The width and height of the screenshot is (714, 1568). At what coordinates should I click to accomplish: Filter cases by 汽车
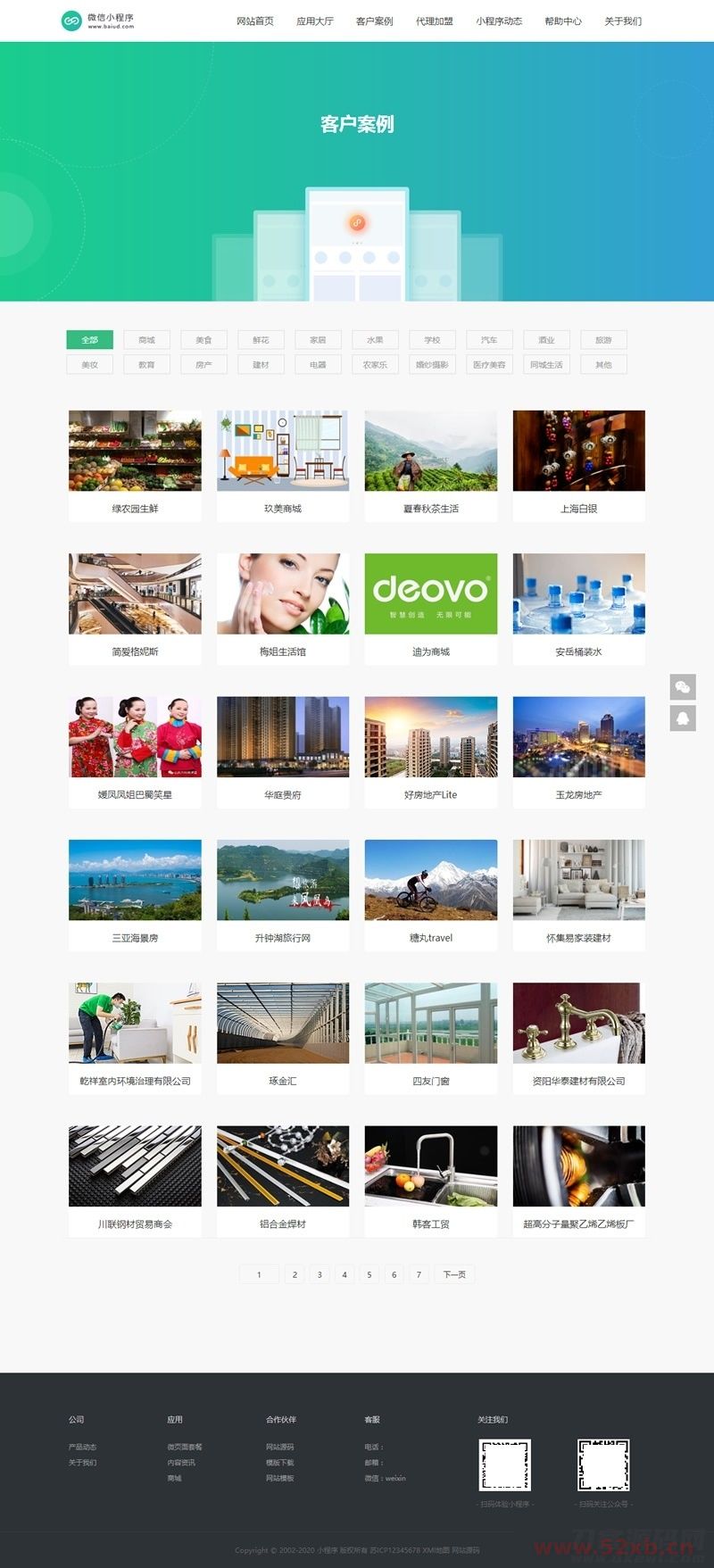pos(489,340)
